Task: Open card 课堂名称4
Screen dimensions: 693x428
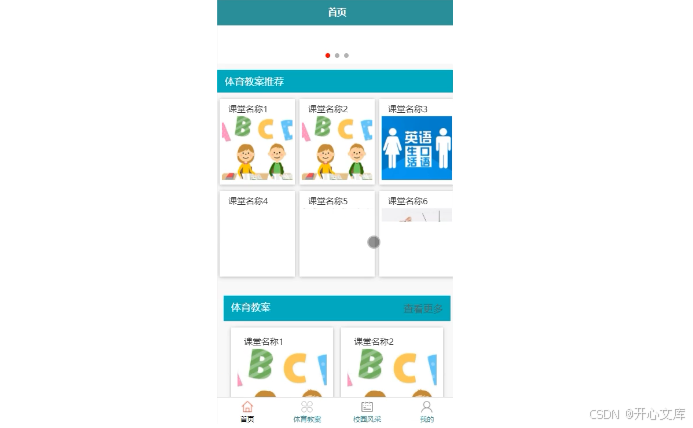Action: pos(257,234)
